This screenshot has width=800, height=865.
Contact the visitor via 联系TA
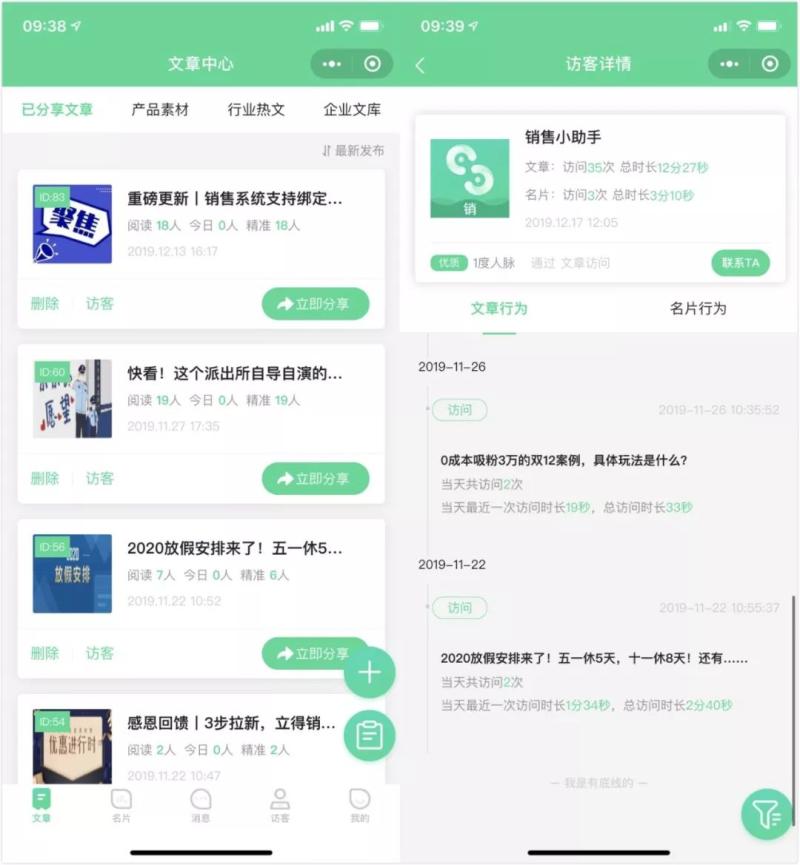[x=740, y=263]
